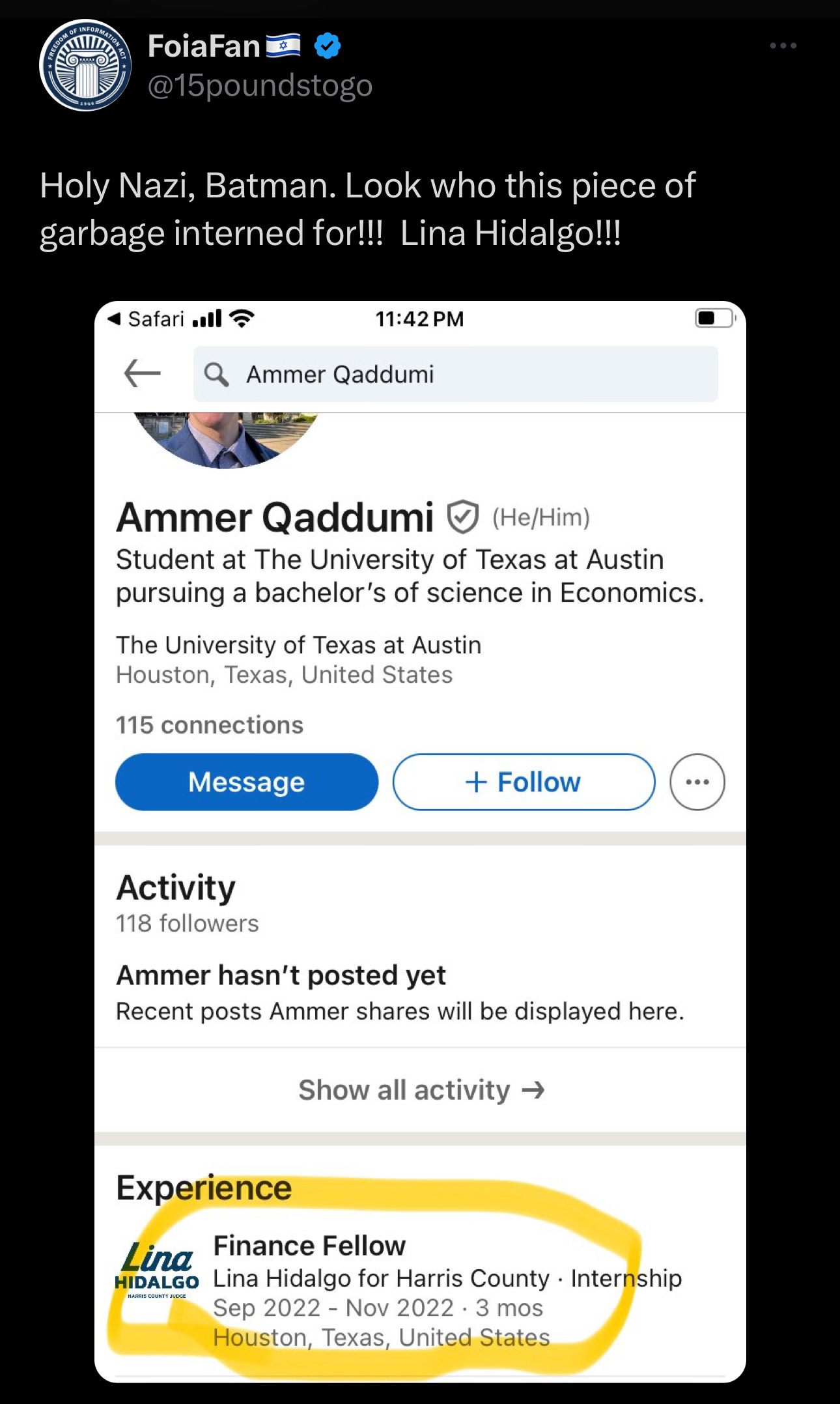Open the tweet's three-dot overflow menu

click(783, 46)
